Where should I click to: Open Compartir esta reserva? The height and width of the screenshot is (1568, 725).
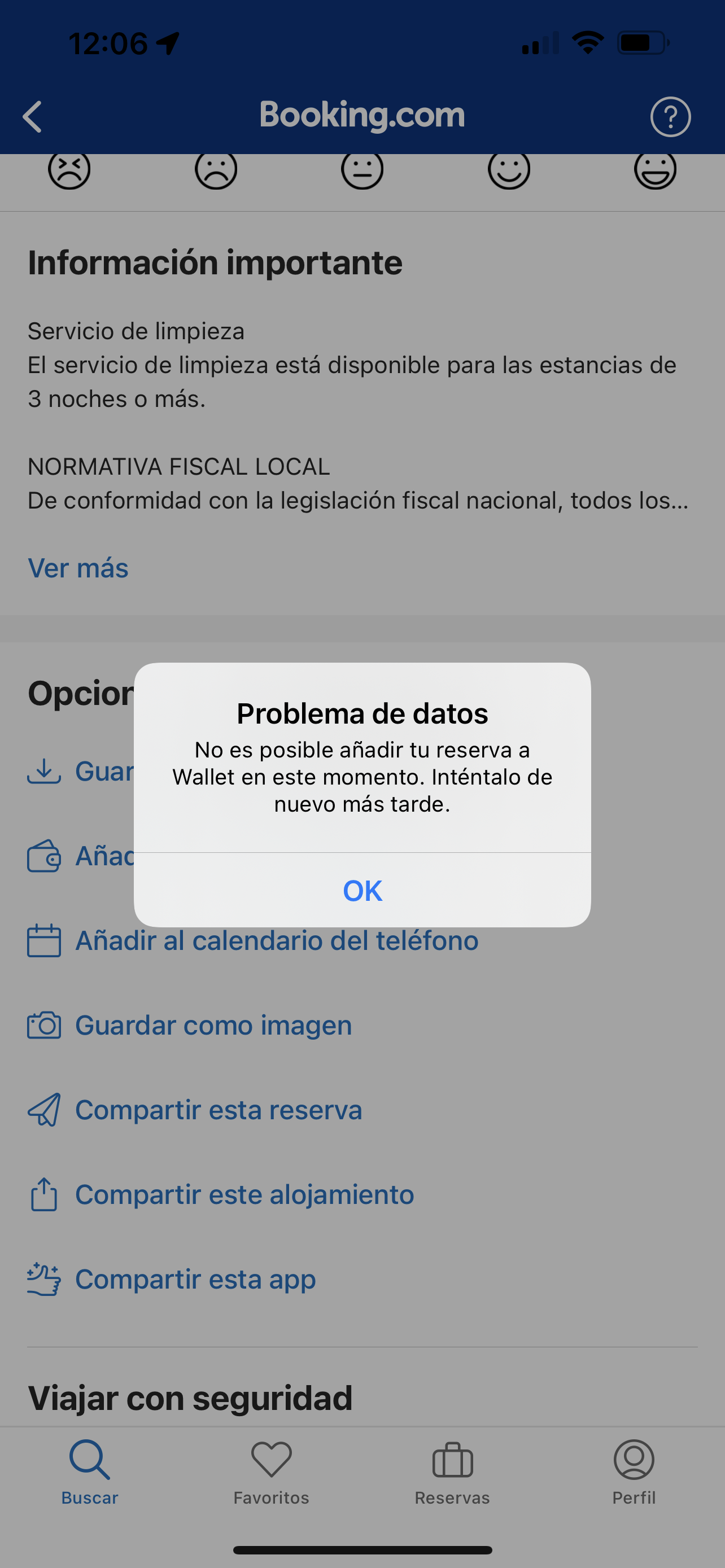coord(218,1110)
